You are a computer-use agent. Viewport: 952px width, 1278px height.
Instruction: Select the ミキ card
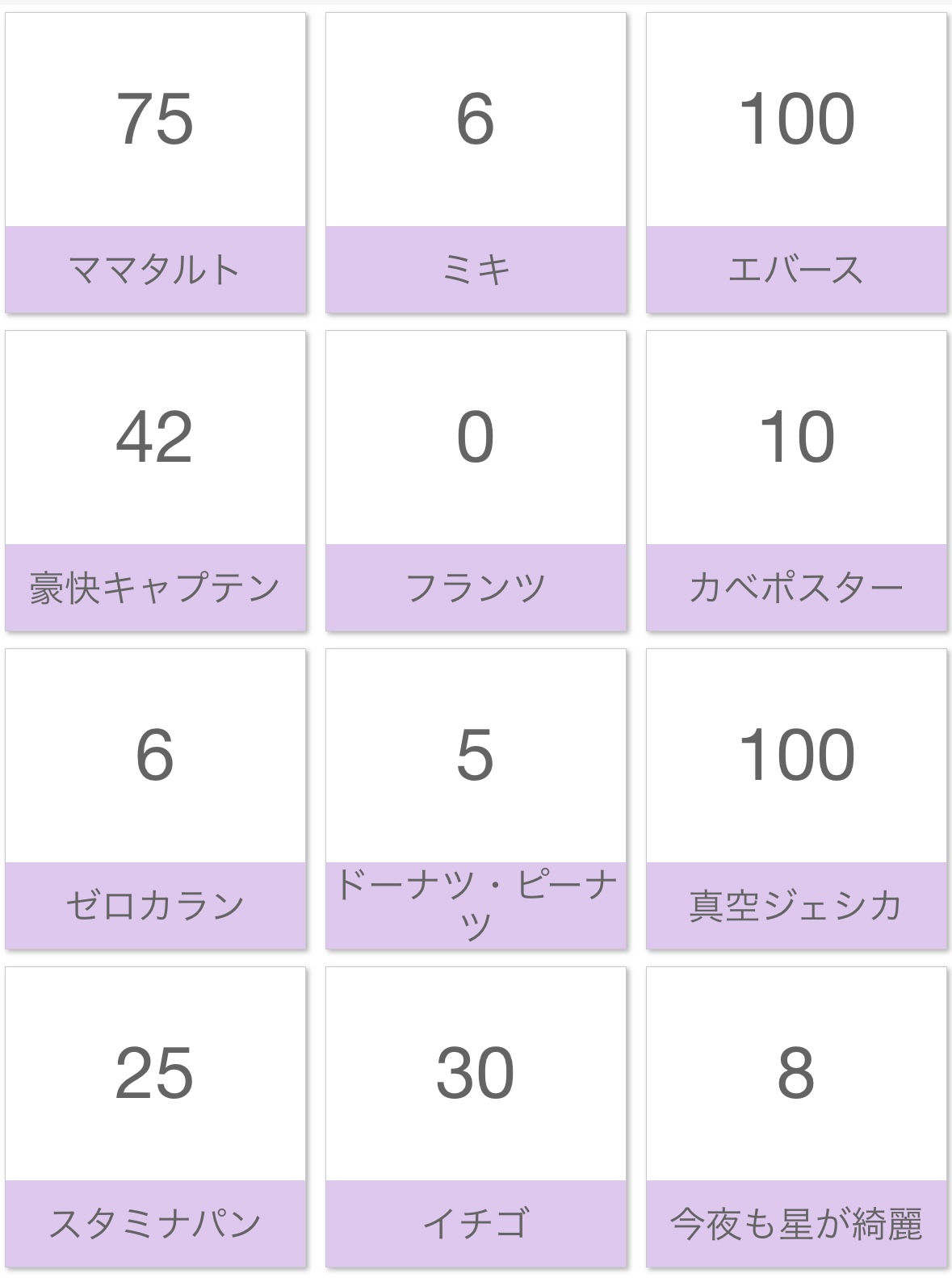coord(476,163)
